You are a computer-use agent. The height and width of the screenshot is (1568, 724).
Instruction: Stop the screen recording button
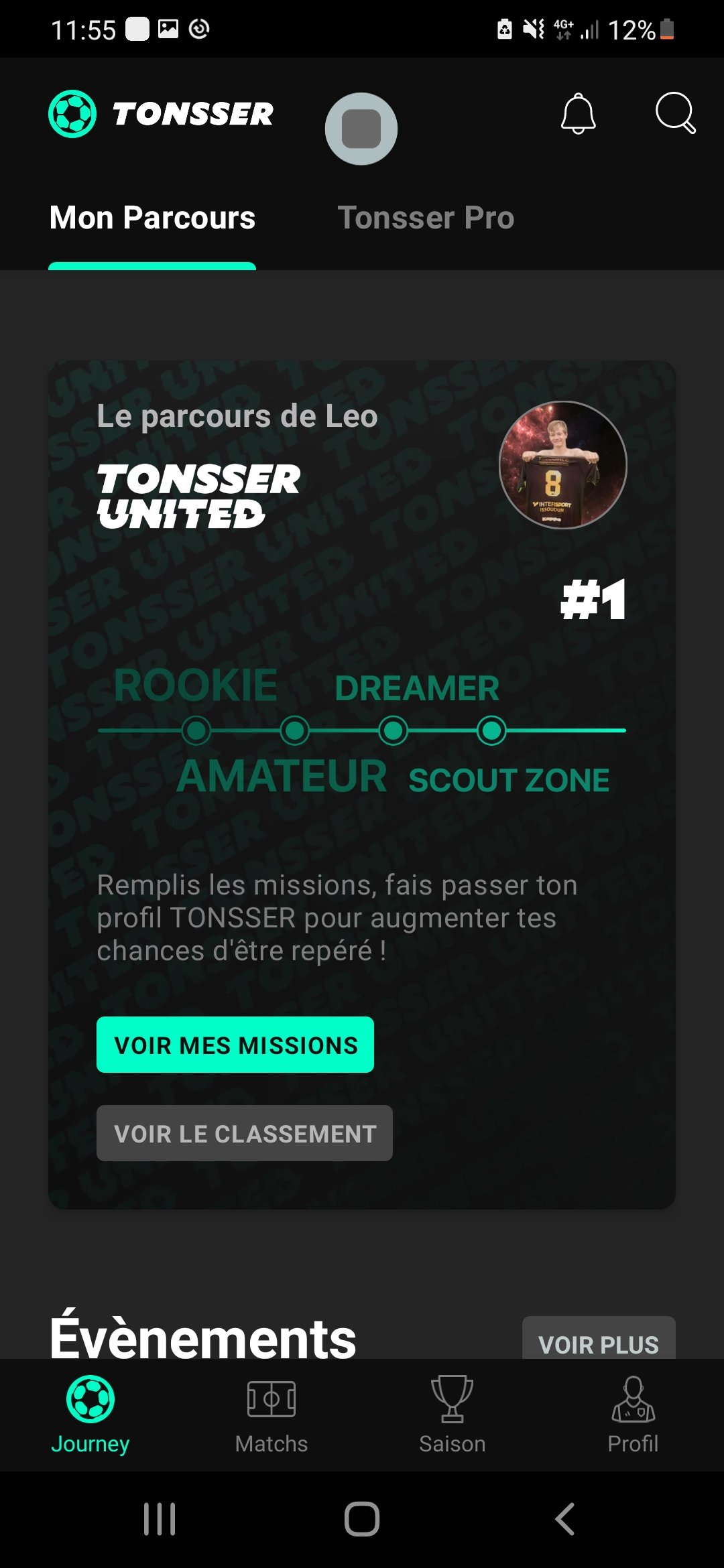point(361,129)
